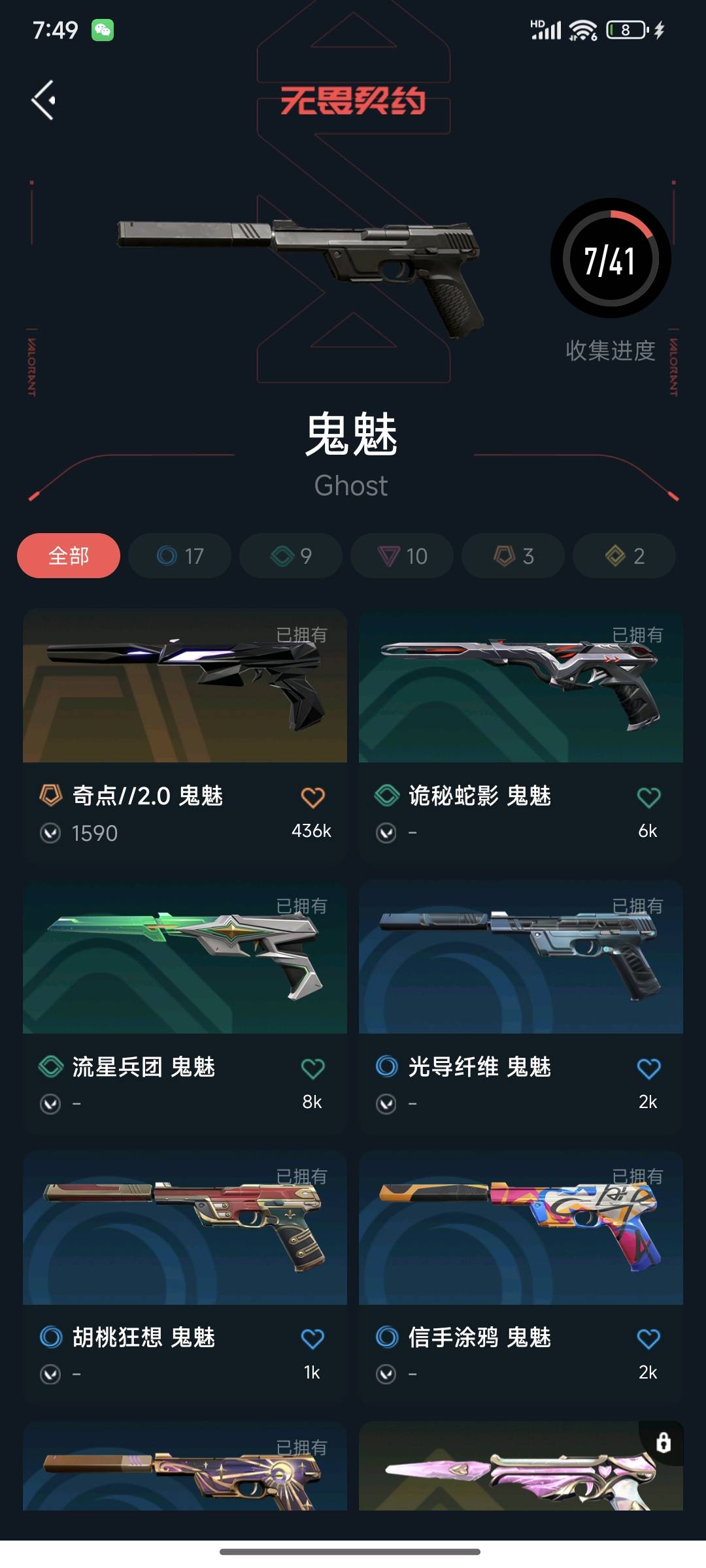Viewport: 706px width, 1568px height.
Task: Like the 流星兵团 鬼魅 skin
Action: point(312,1069)
